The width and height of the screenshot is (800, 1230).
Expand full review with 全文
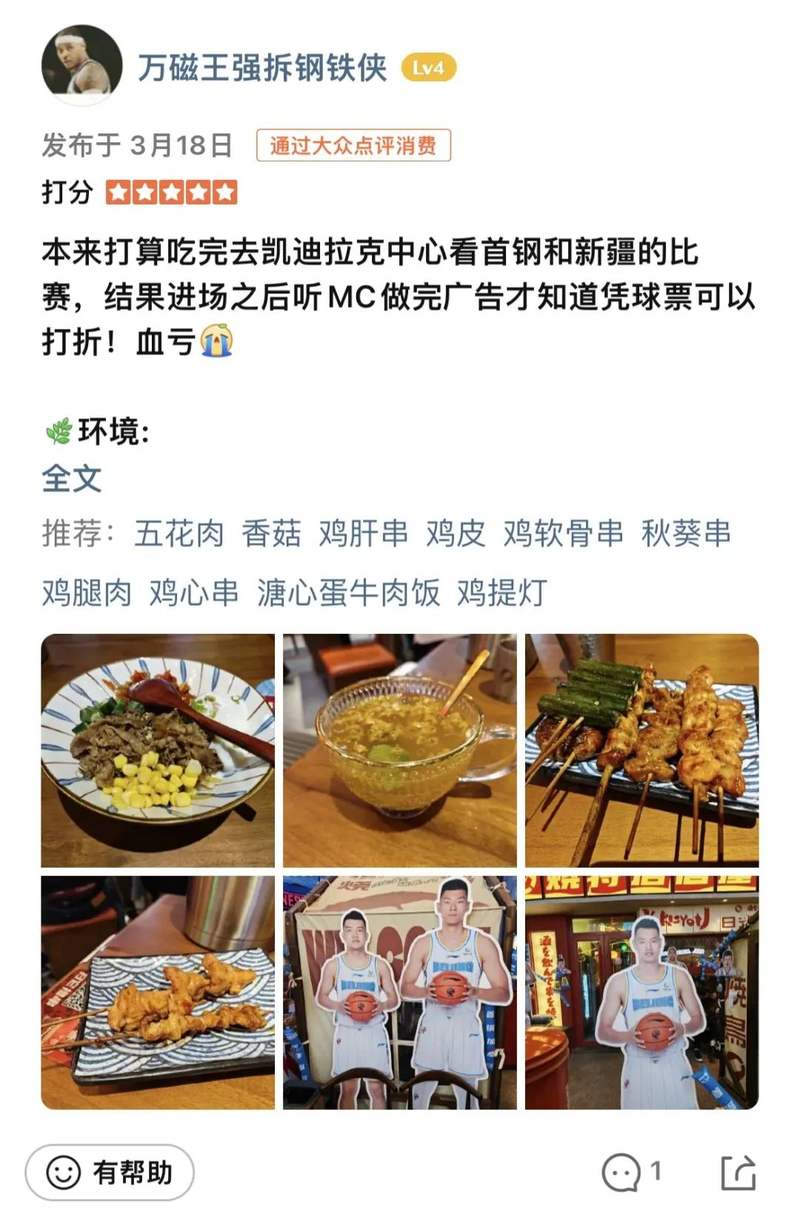point(71,478)
